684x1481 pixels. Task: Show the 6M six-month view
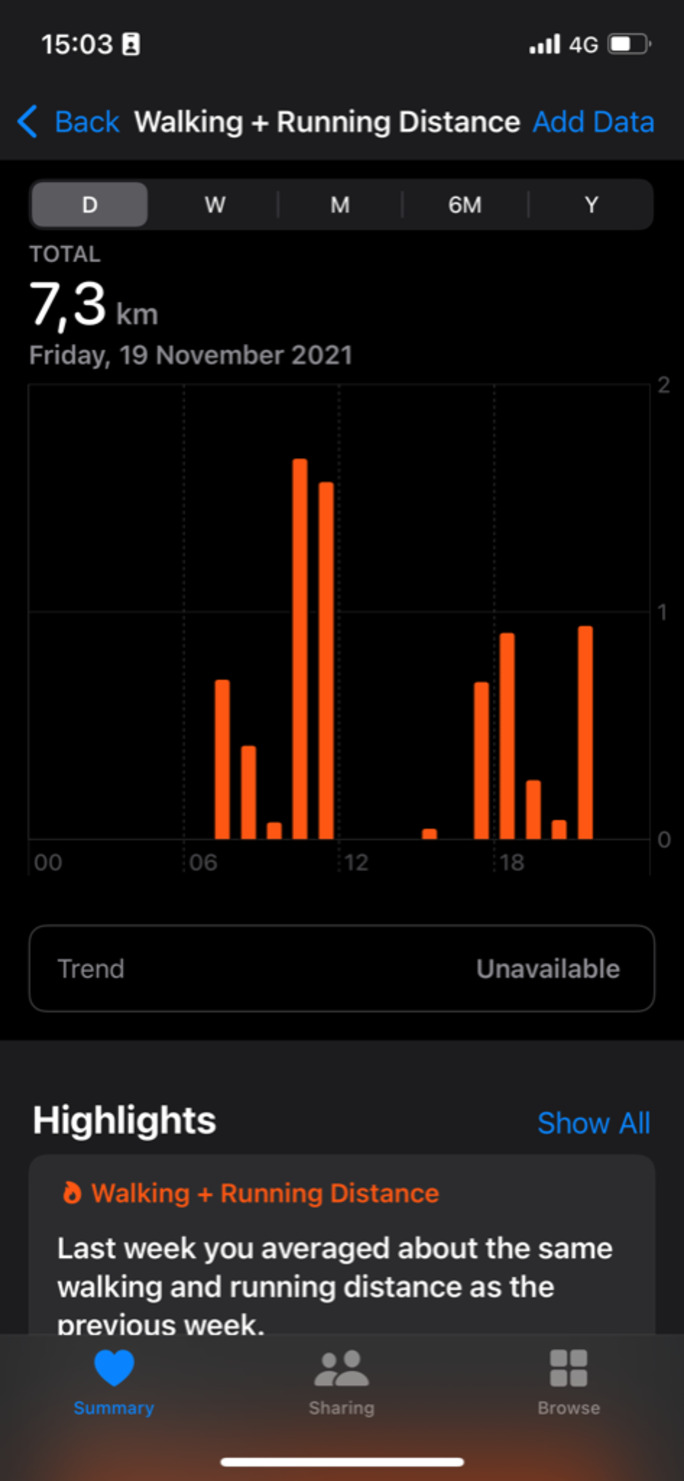tap(465, 205)
